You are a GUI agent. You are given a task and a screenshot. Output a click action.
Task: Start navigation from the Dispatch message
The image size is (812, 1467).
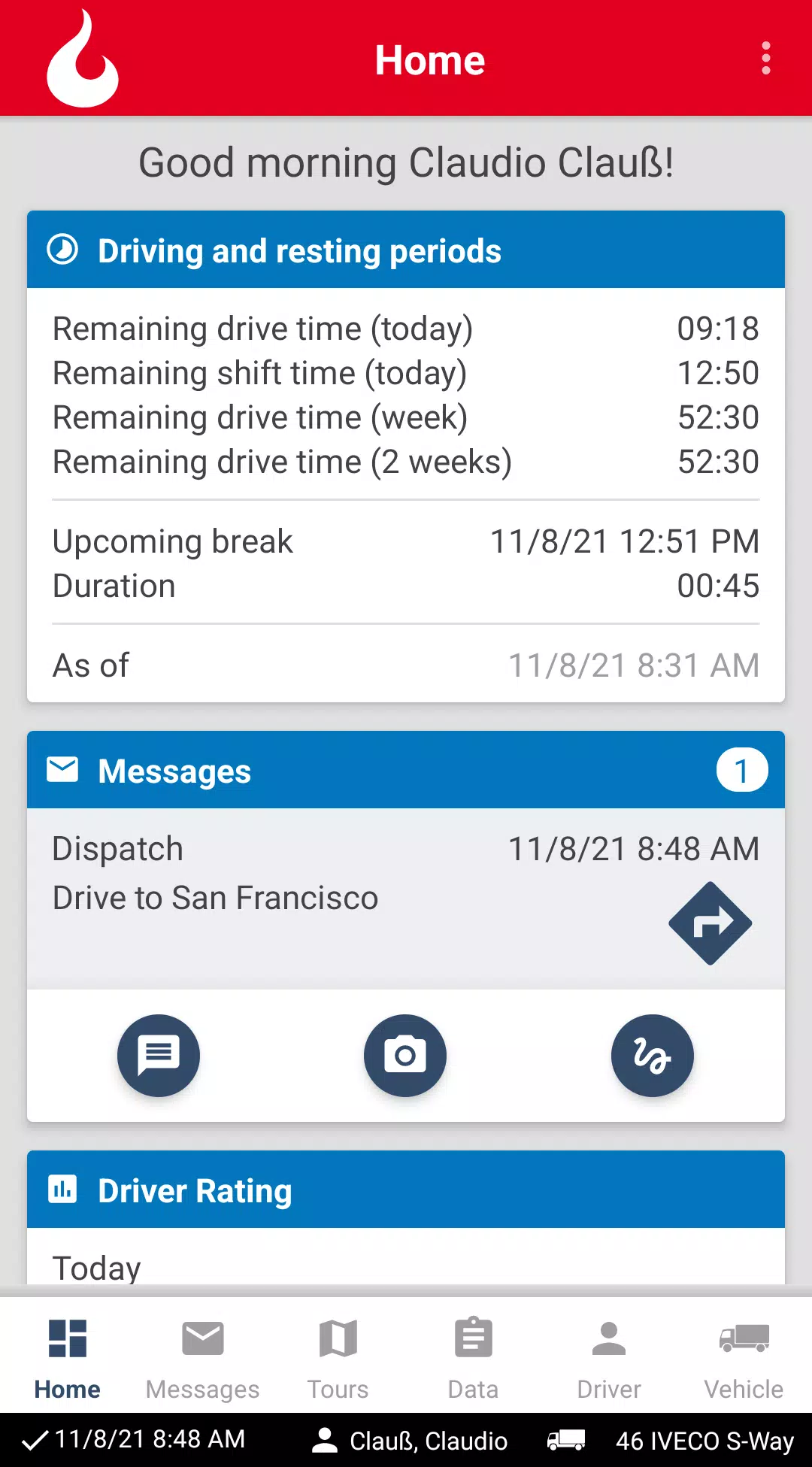tap(710, 923)
